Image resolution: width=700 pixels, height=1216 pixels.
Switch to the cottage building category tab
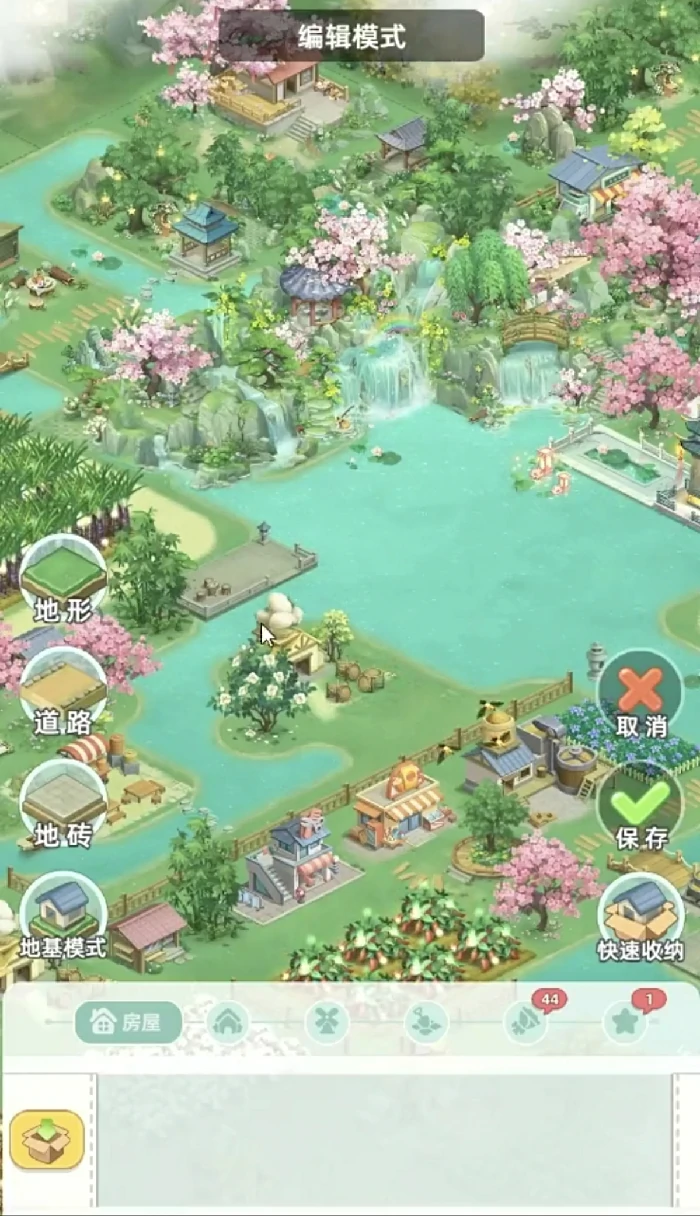[x=229, y=1023]
